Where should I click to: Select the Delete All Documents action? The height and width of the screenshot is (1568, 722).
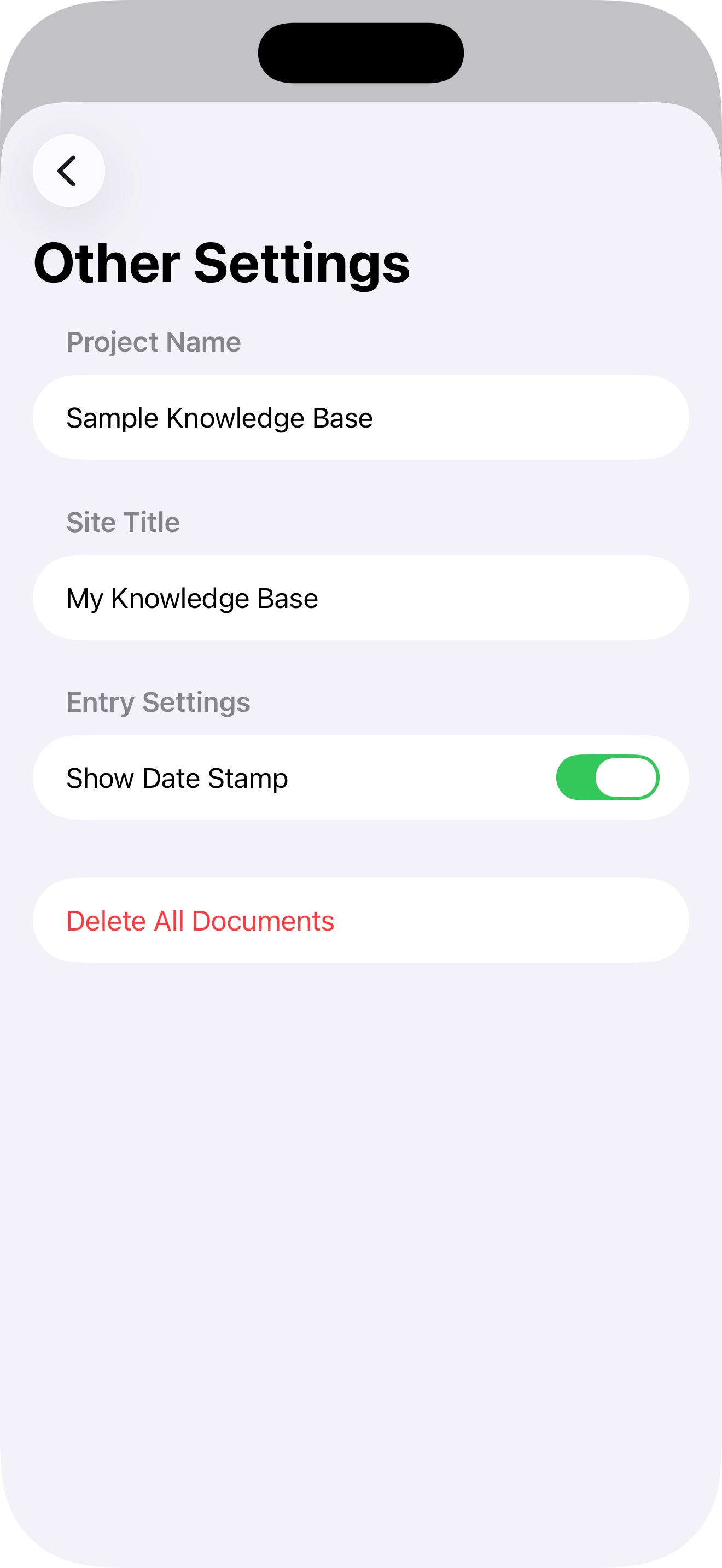361,920
